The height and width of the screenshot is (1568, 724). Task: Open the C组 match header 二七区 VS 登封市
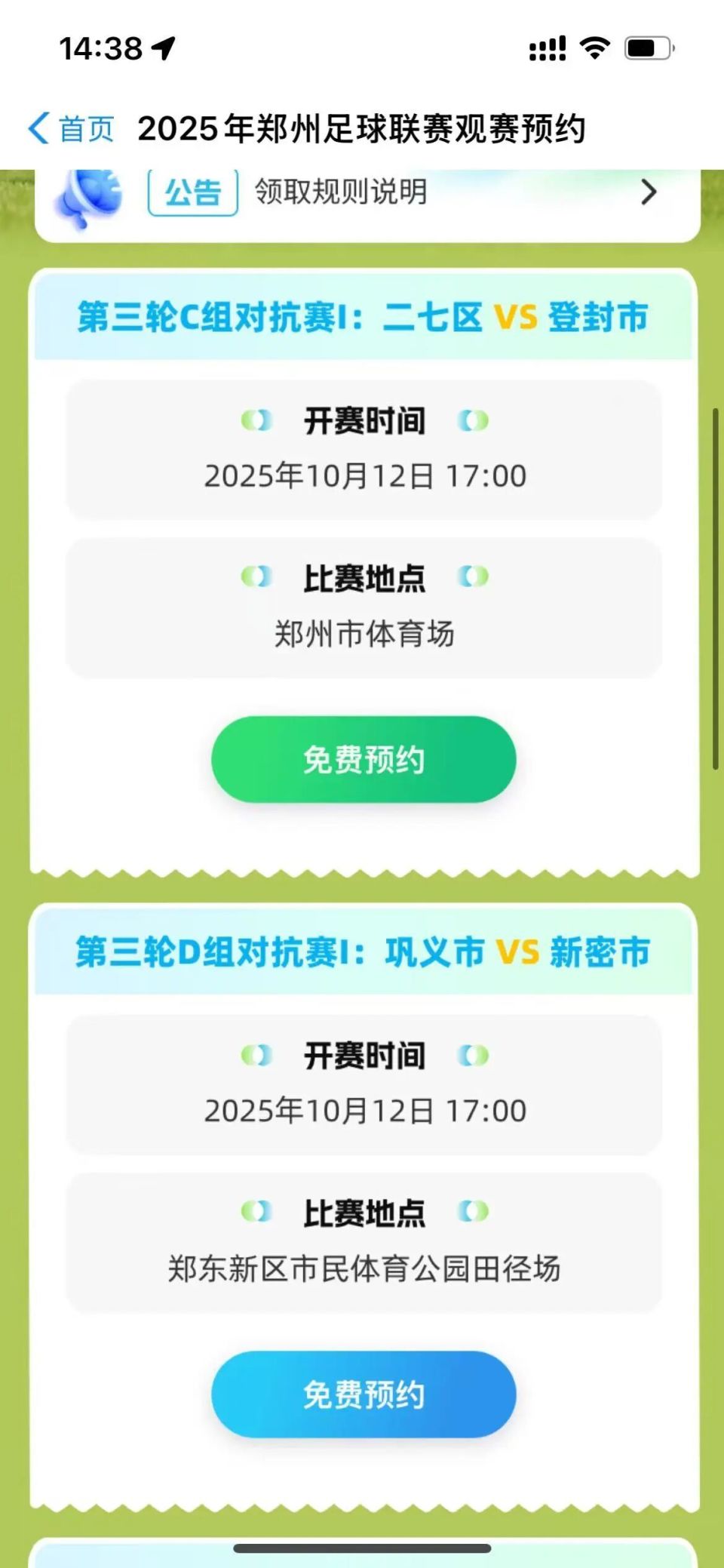363,317
